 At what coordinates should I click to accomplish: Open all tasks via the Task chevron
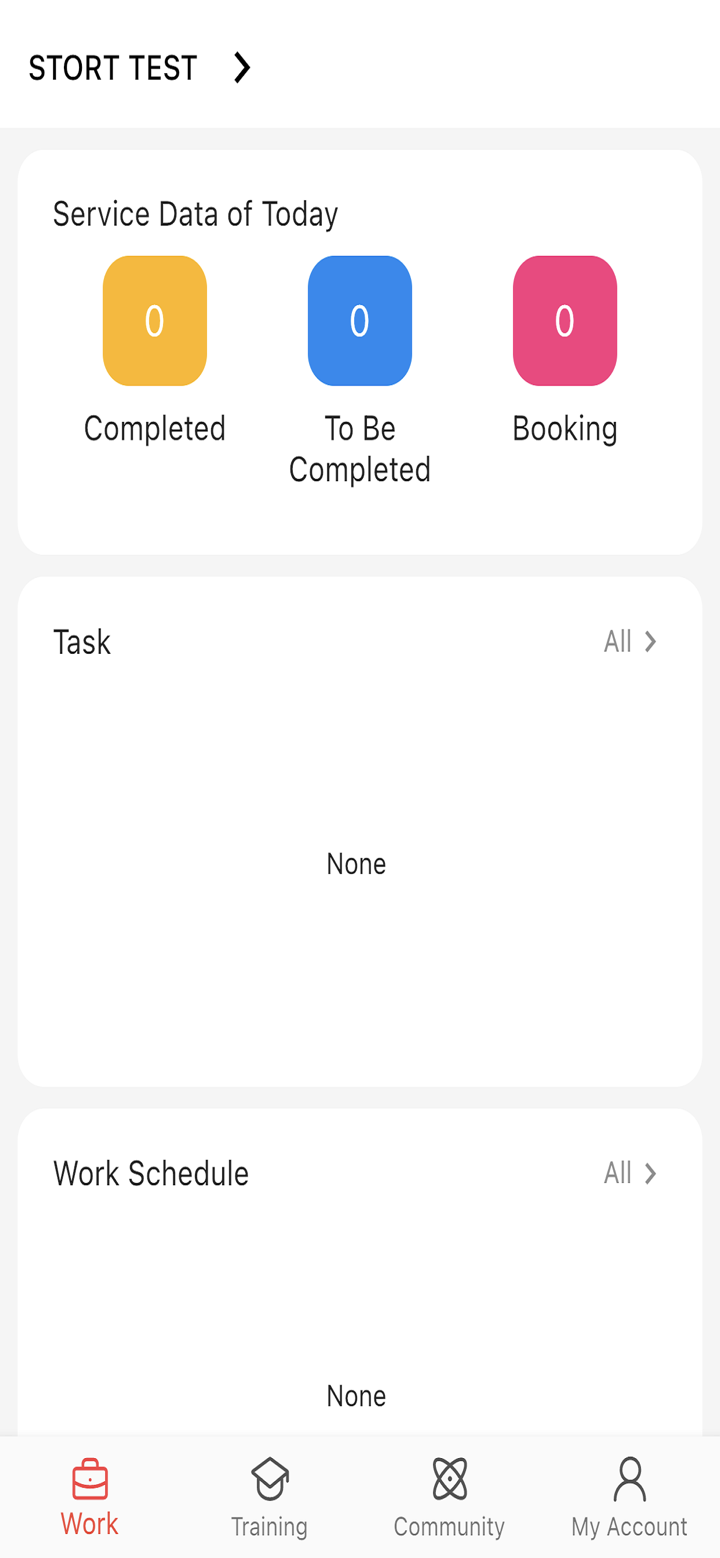(x=649, y=641)
